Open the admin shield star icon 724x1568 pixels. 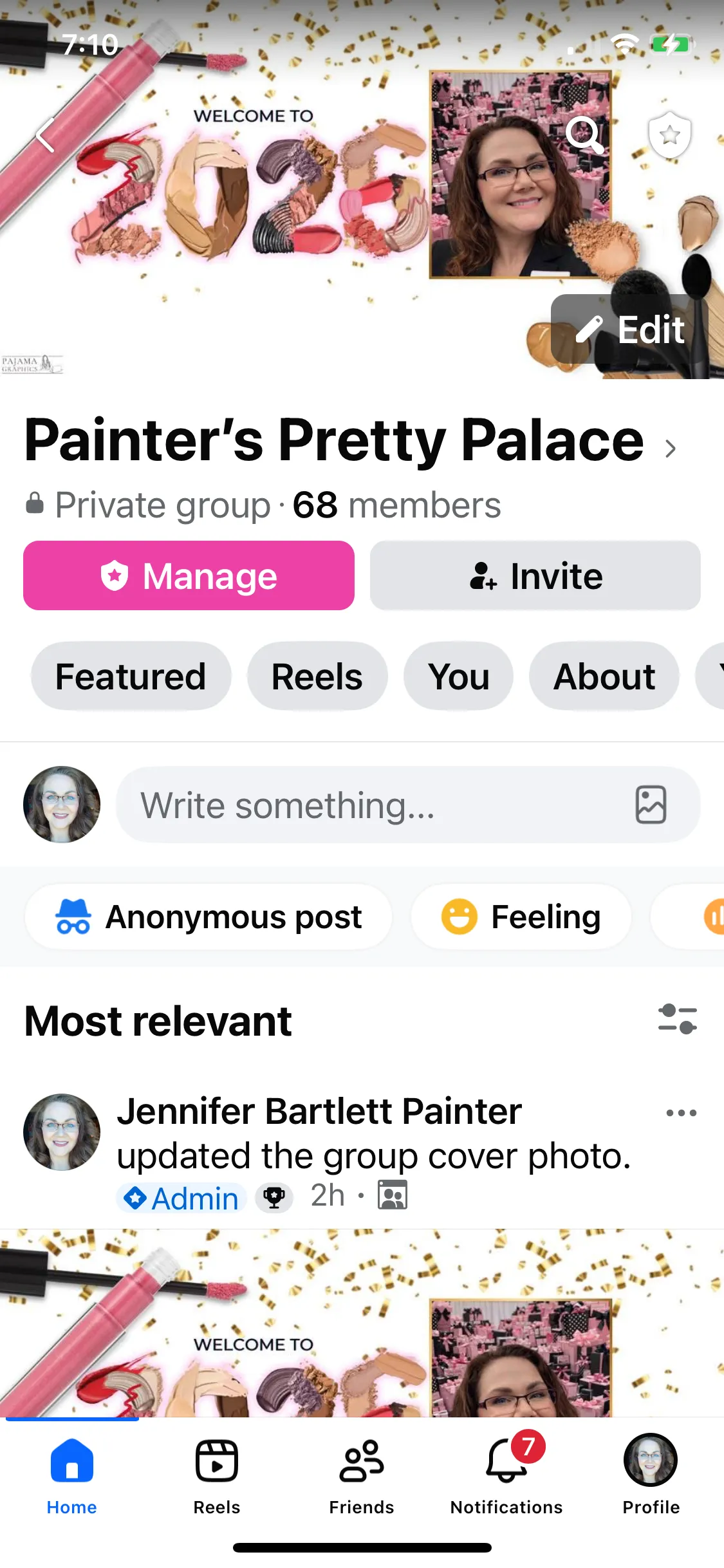click(669, 135)
